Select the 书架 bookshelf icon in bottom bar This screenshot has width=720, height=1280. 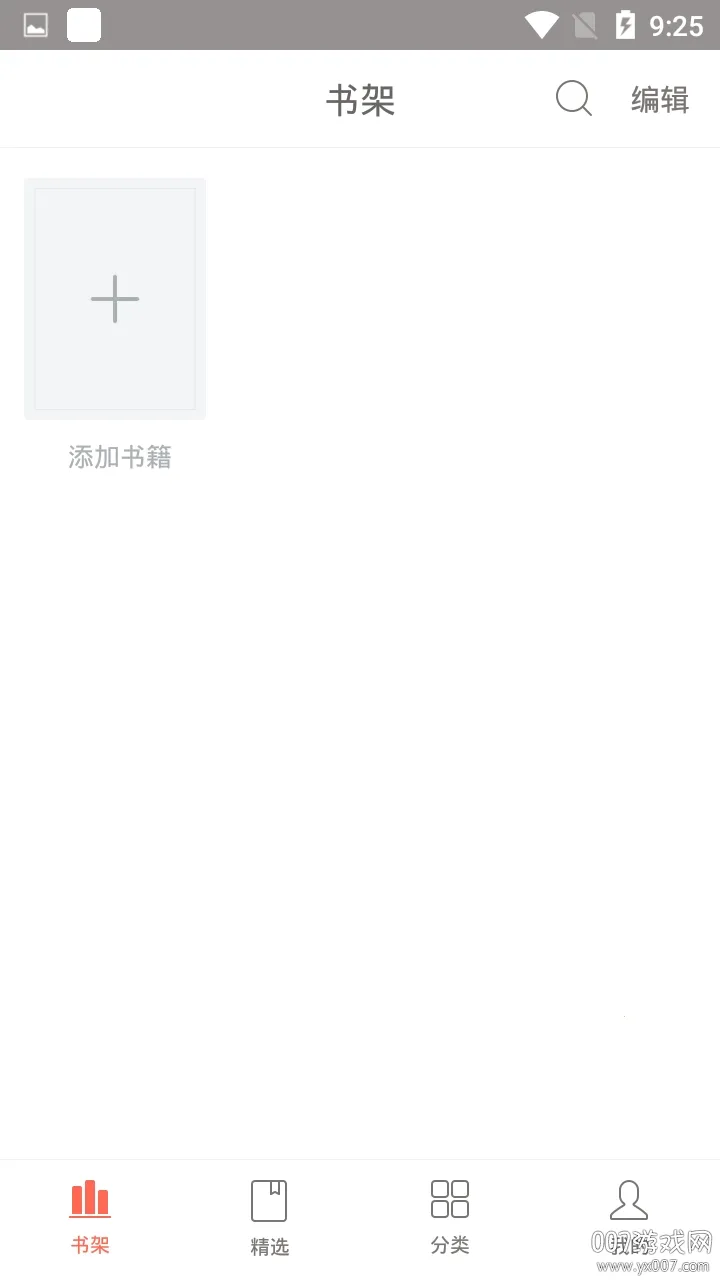pyautogui.click(x=90, y=1198)
